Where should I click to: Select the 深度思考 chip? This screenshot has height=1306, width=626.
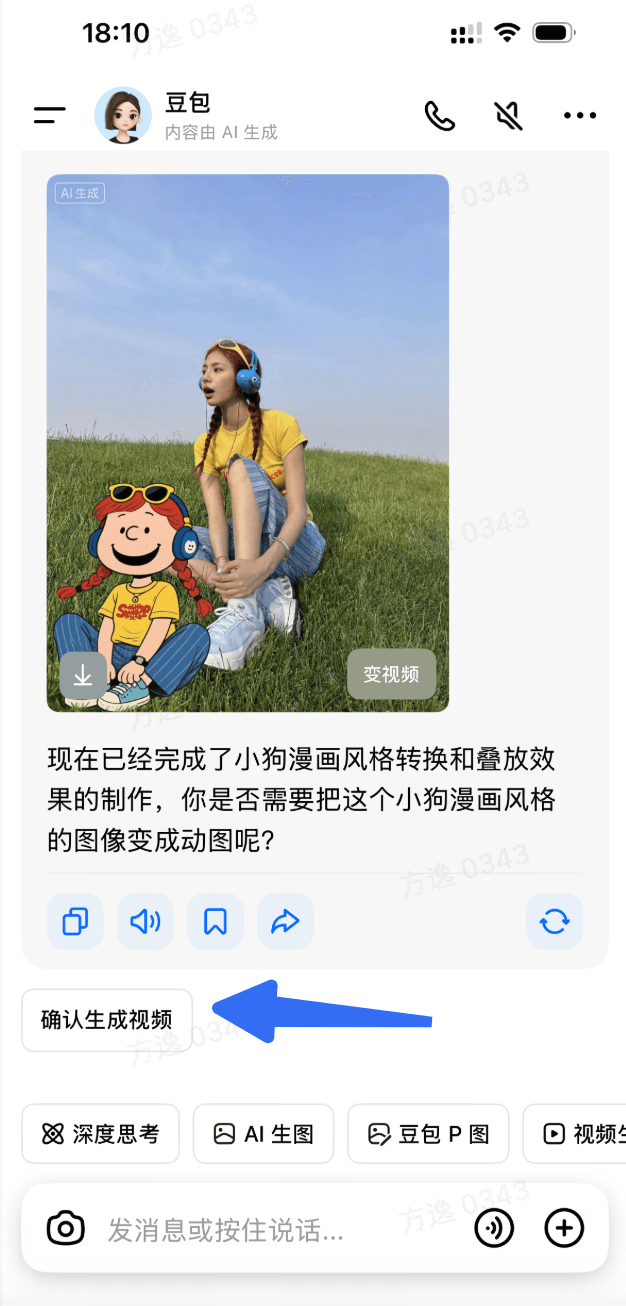(100, 1133)
